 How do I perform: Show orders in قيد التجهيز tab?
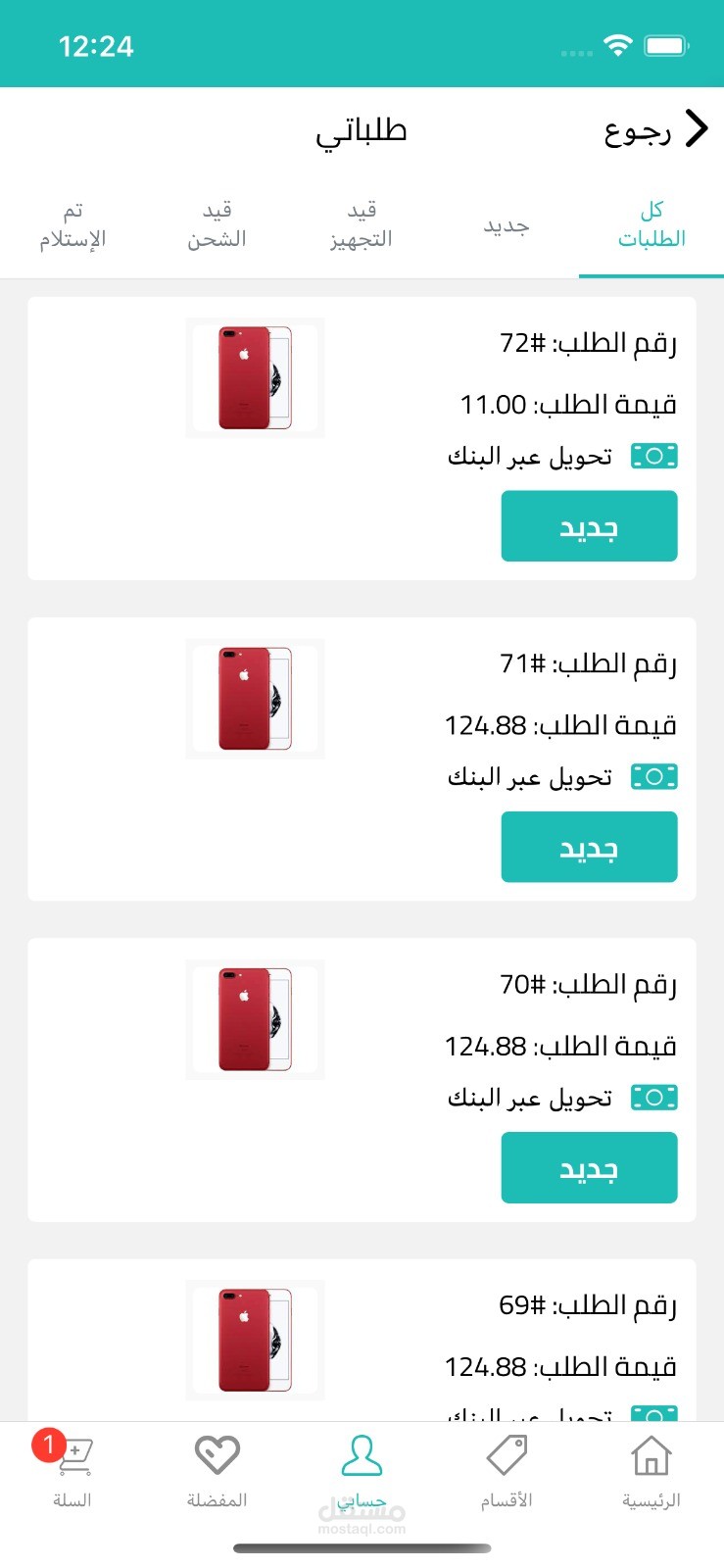(362, 225)
